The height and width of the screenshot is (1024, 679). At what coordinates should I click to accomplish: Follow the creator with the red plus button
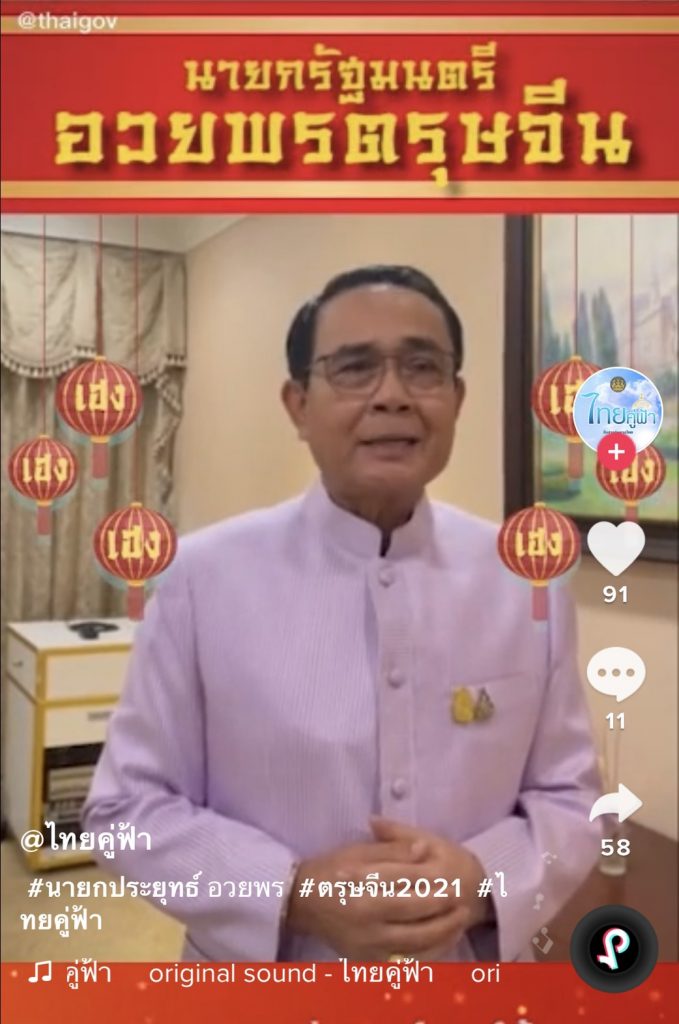616,452
